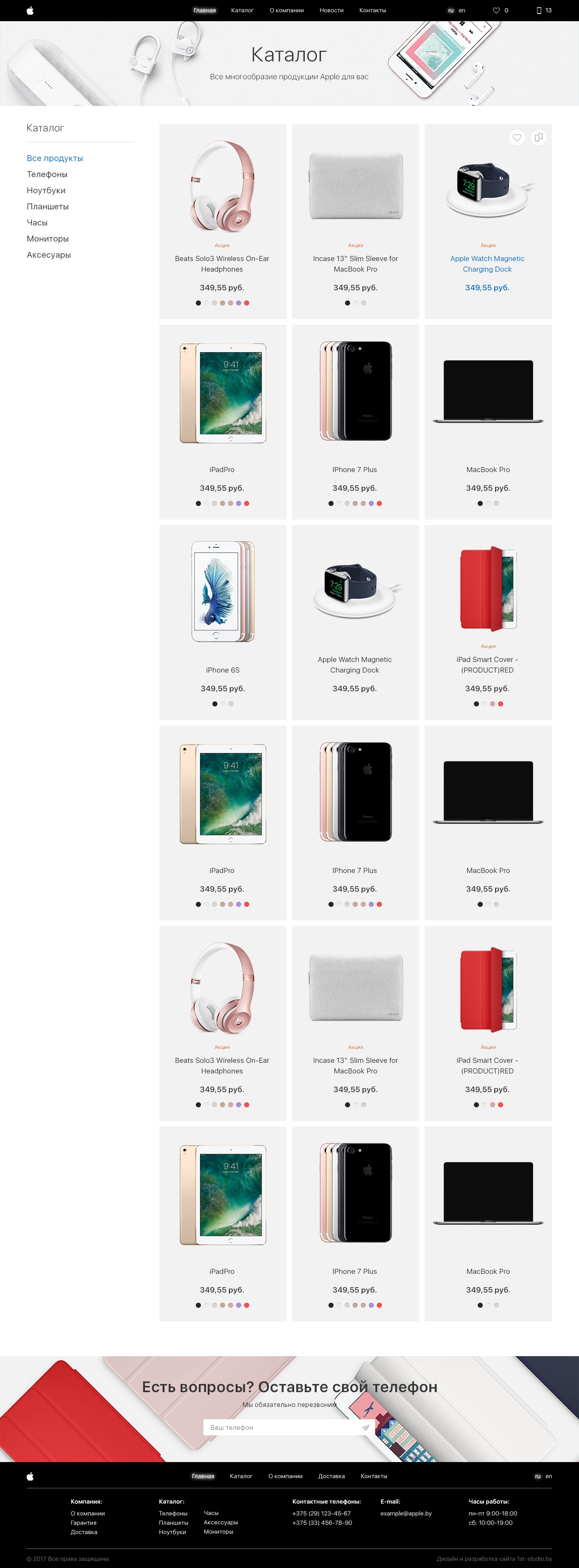
Task: Select Ноутбуки category in sidebar
Action: click(46, 191)
